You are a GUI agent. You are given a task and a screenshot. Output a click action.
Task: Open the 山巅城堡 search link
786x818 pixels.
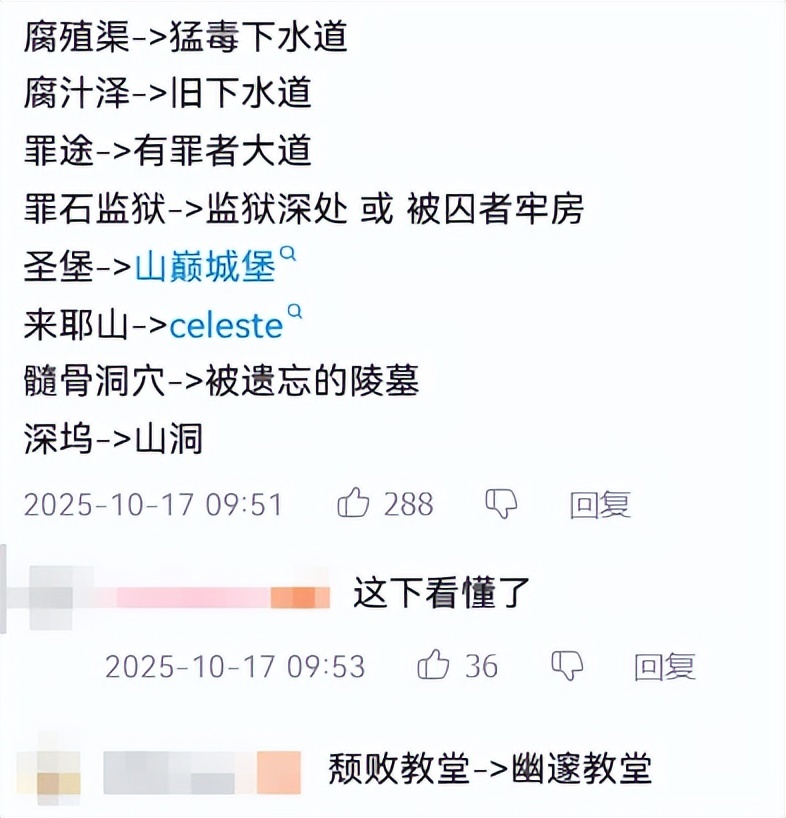click(206, 267)
